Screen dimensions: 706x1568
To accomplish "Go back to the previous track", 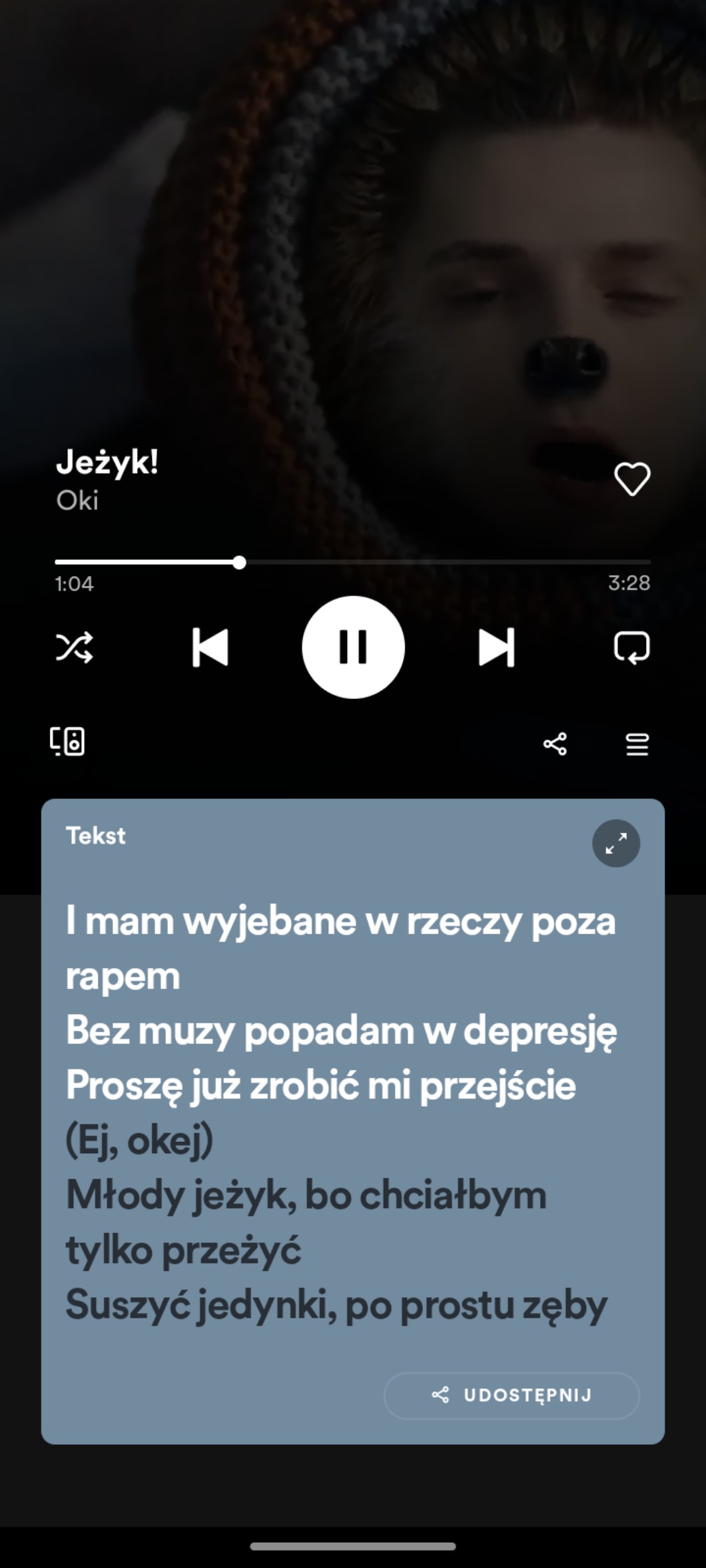I will pos(210,647).
